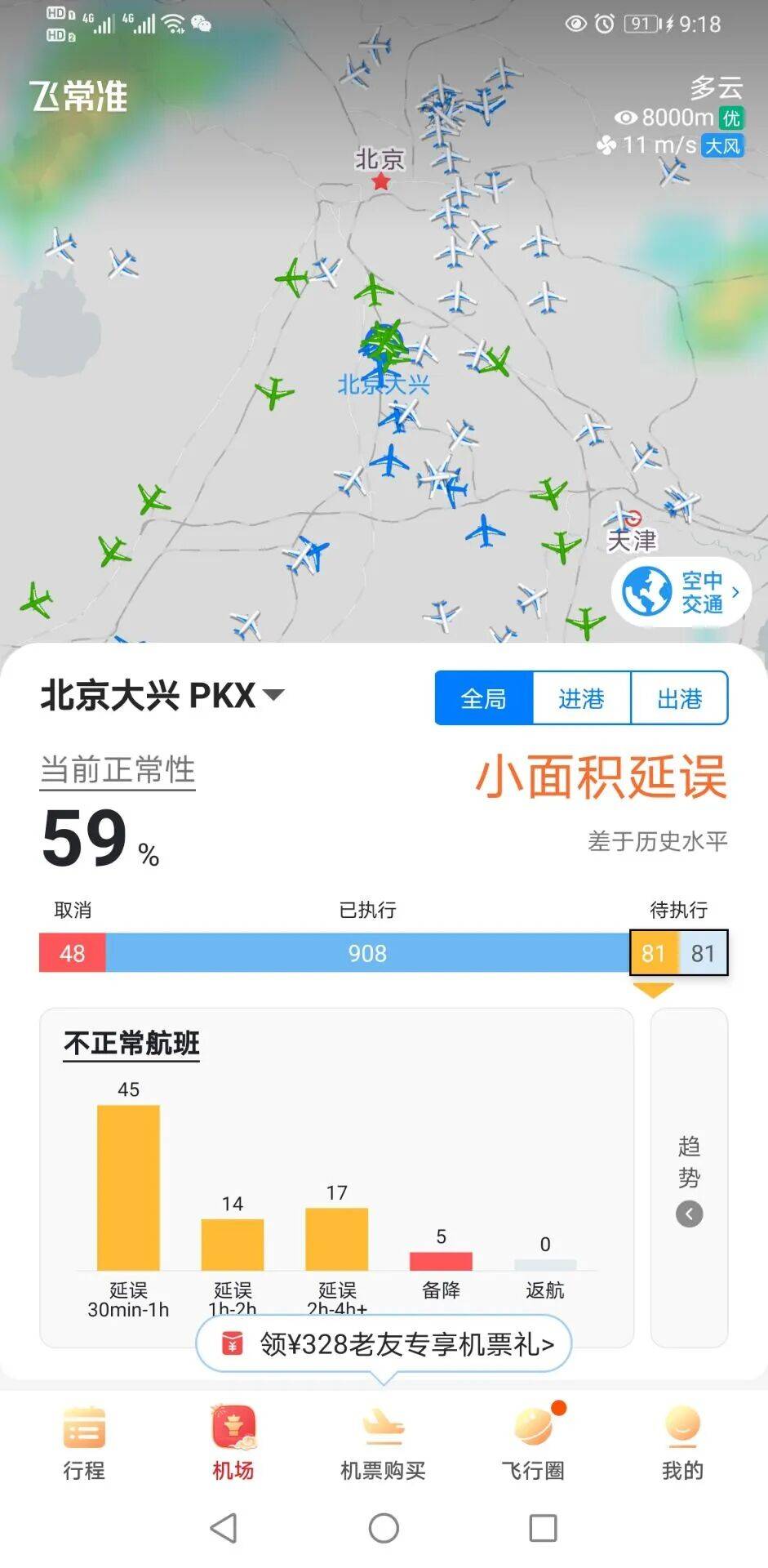
Task: Switch to the 进港 arrivals tab
Action: (581, 698)
